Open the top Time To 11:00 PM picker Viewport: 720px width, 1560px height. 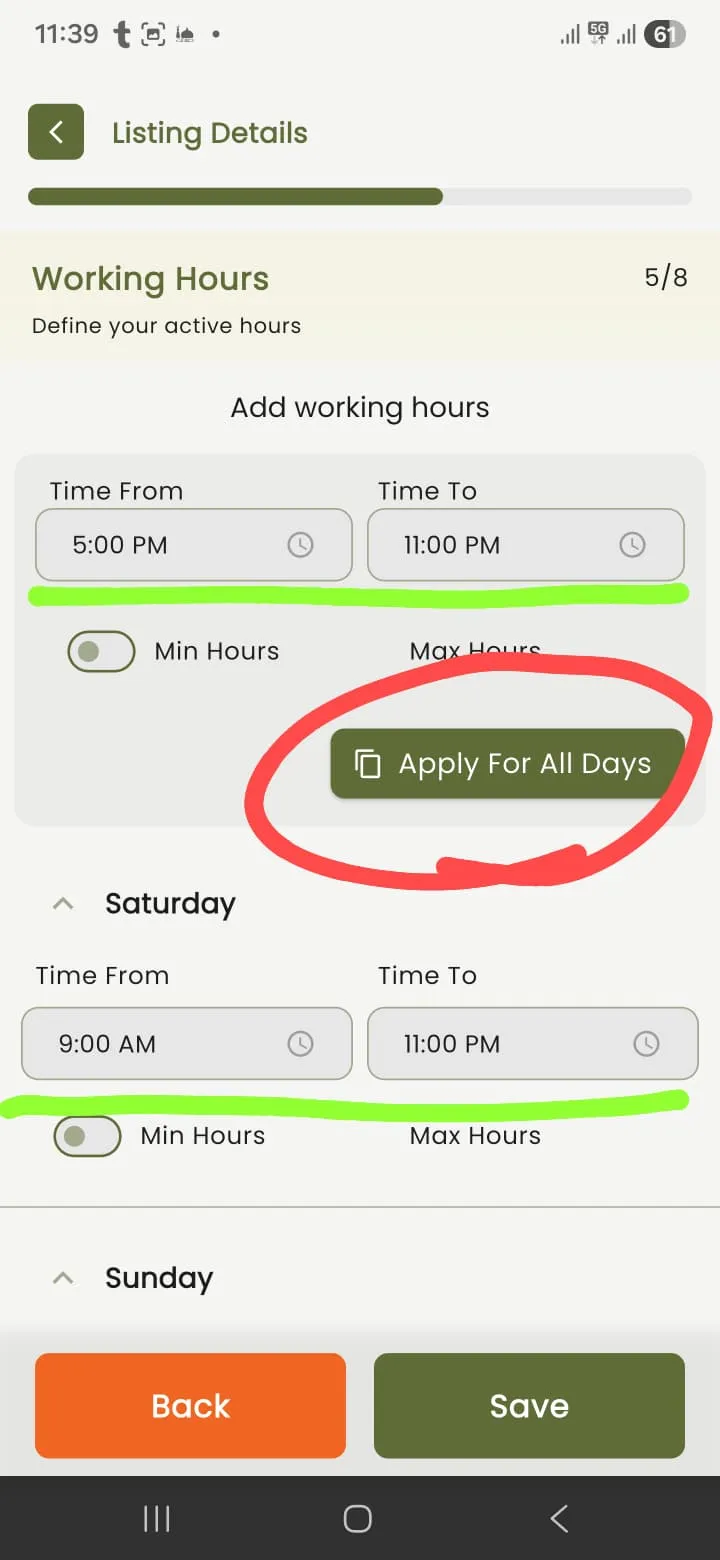click(525, 545)
